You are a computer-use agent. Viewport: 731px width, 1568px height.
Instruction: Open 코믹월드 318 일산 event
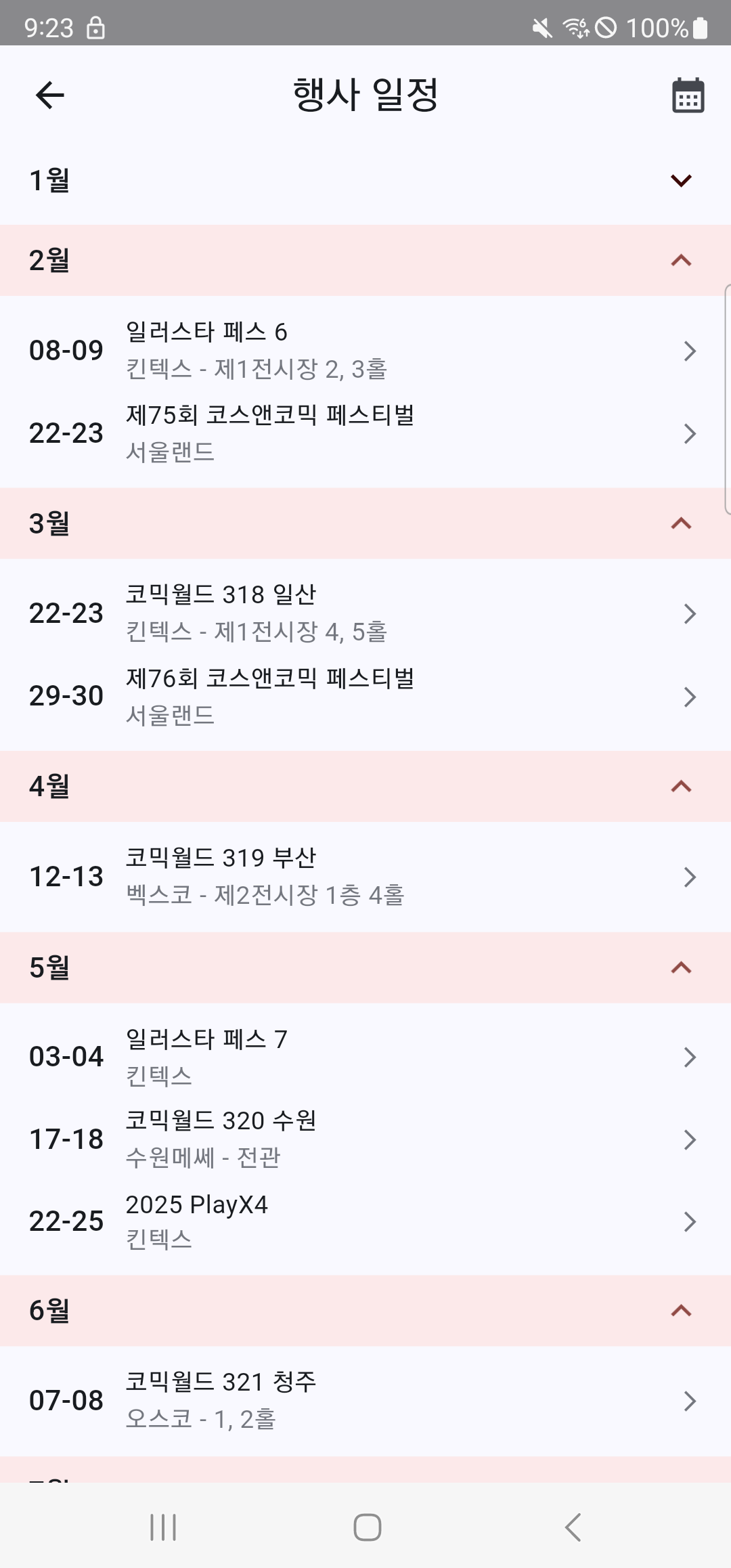tap(365, 613)
